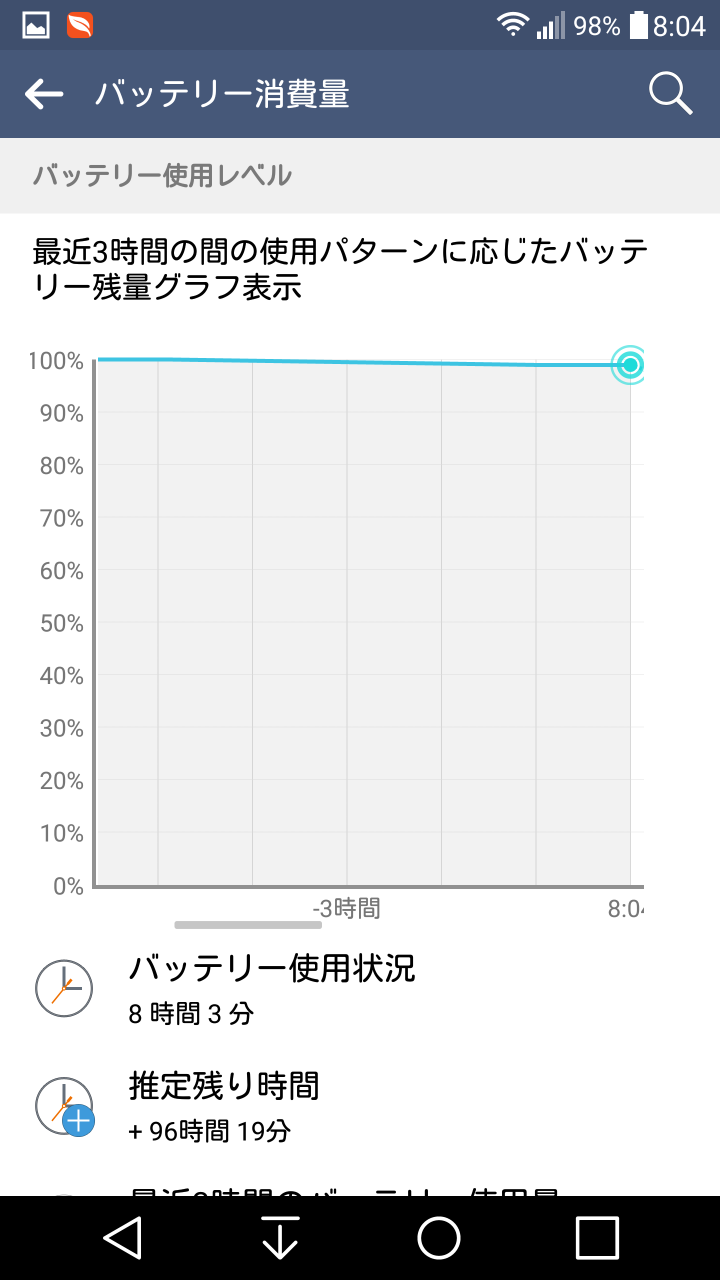This screenshot has height=1280, width=720.
Task: Open 推定残り時間 row
Action: pos(360,1106)
